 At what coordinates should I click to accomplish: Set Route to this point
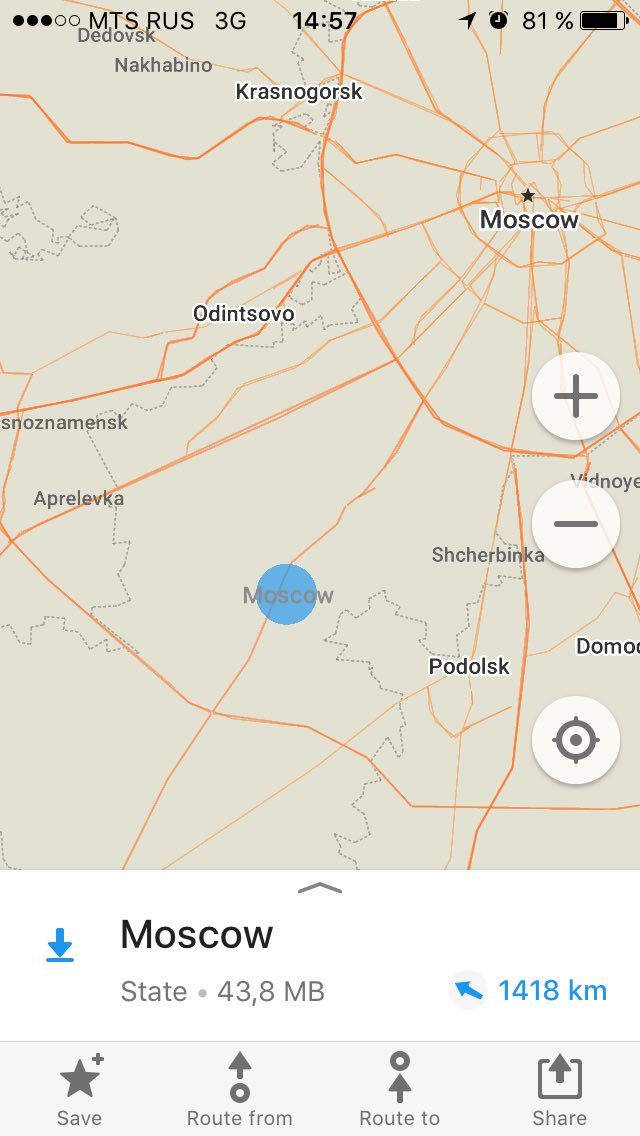[x=399, y=1090]
